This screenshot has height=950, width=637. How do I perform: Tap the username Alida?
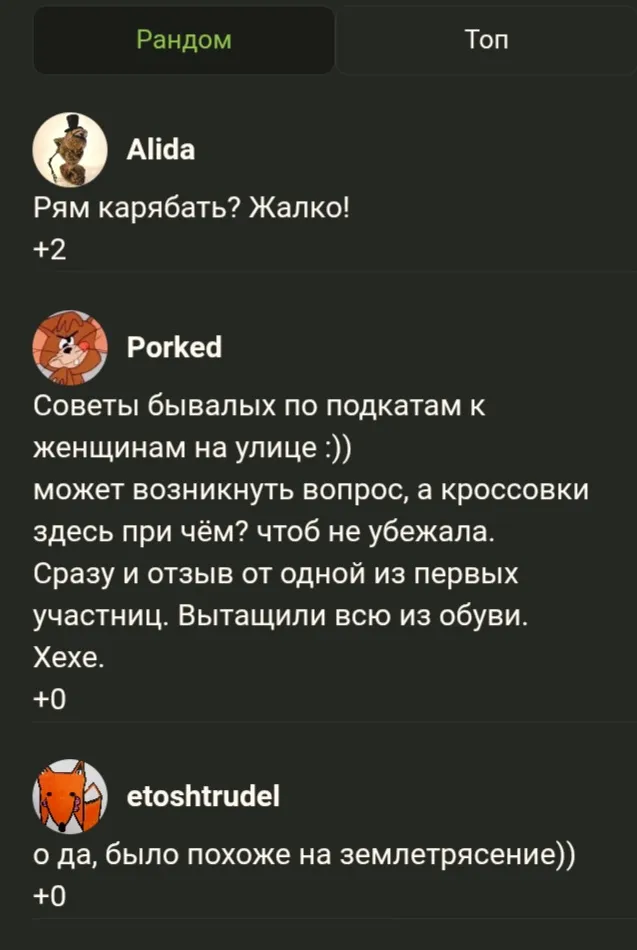click(x=161, y=151)
